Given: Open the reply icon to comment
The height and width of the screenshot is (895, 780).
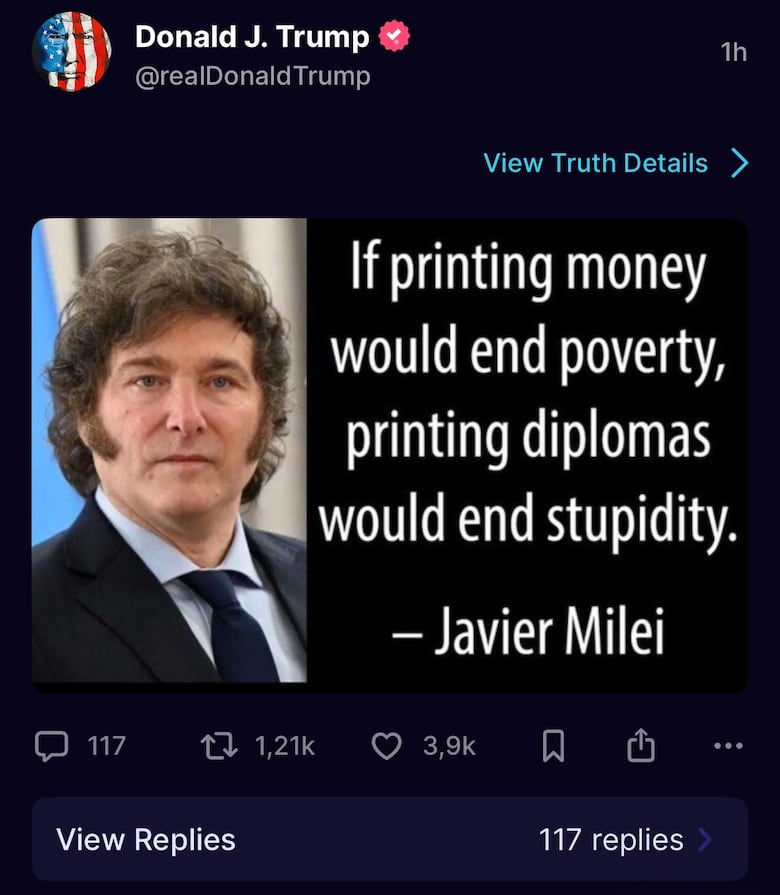Looking at the screenshot, I should pos(52,745).
